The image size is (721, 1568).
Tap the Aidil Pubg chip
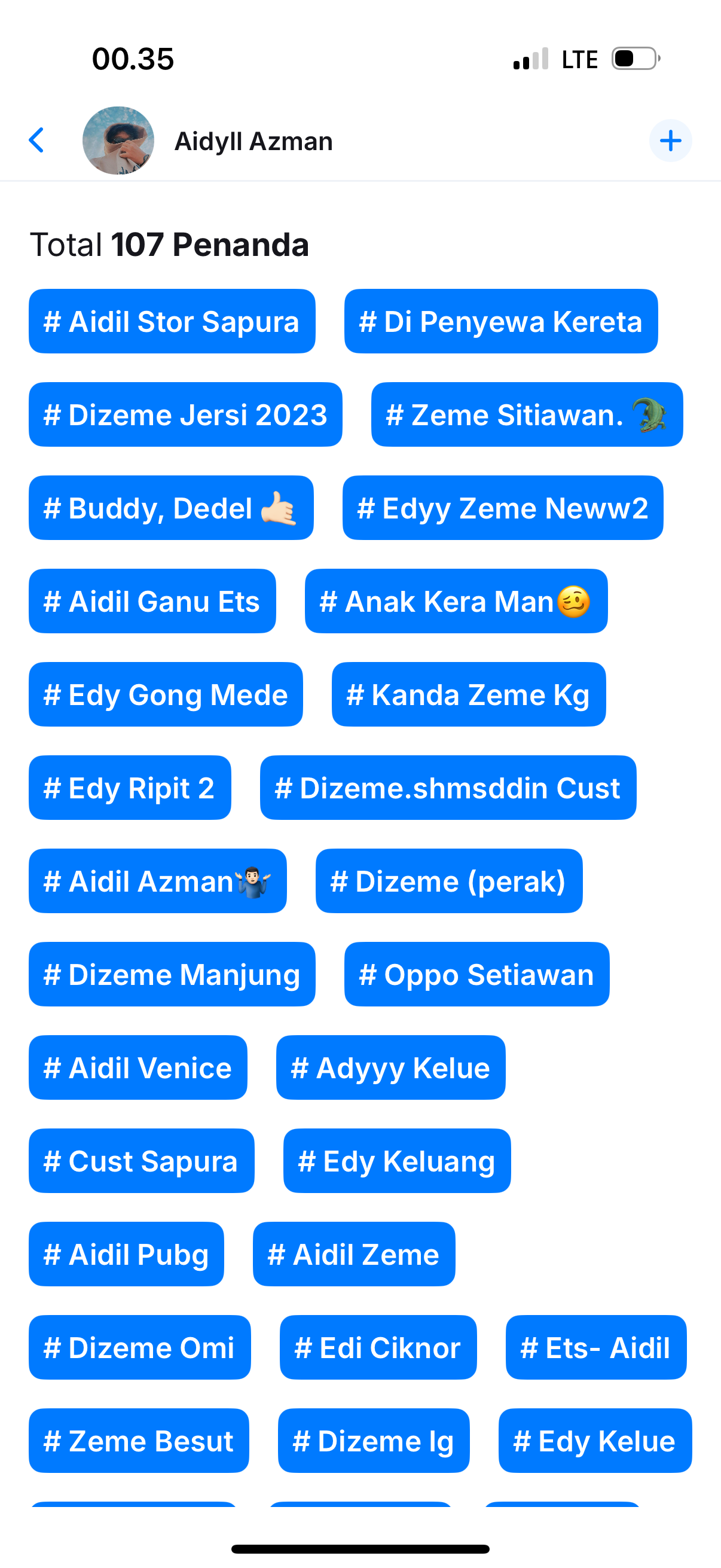(126, 1254)
